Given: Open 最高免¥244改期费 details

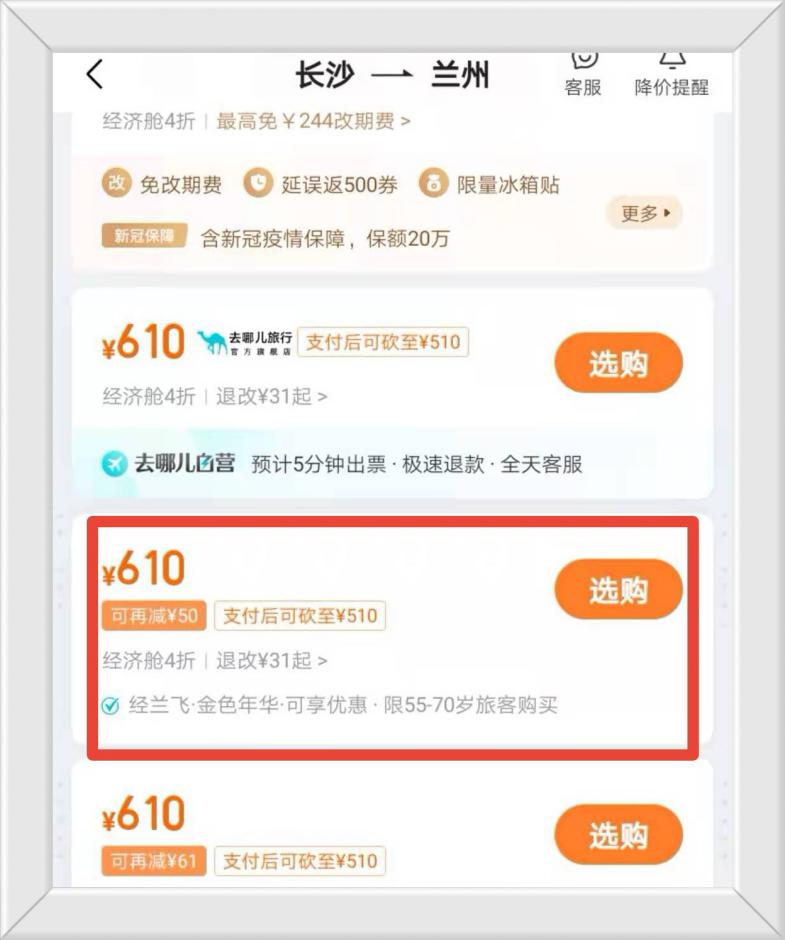Looking at the screenshot, I should [x=313, y=121].
